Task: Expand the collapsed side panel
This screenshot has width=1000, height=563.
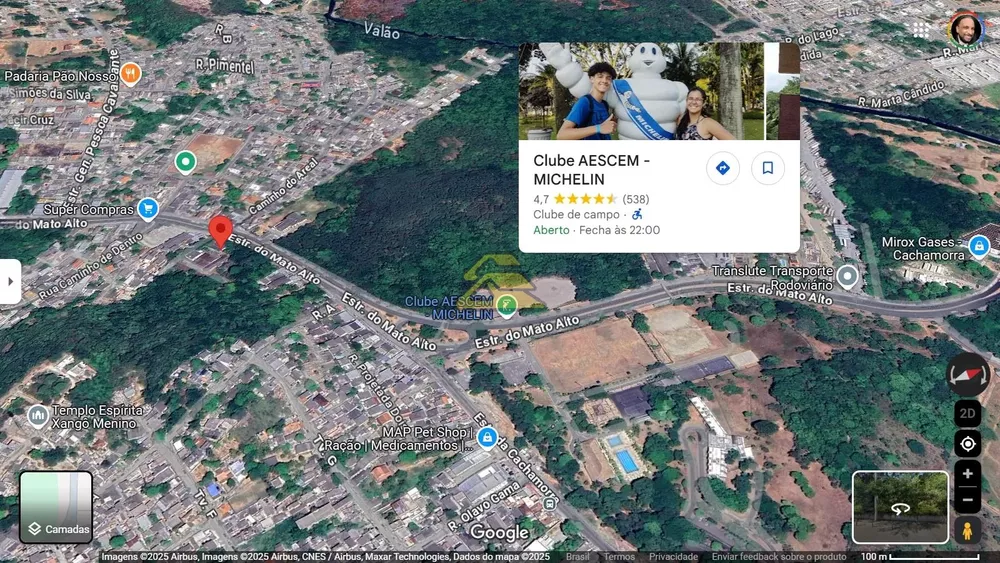Action: [x=10, y=281]
